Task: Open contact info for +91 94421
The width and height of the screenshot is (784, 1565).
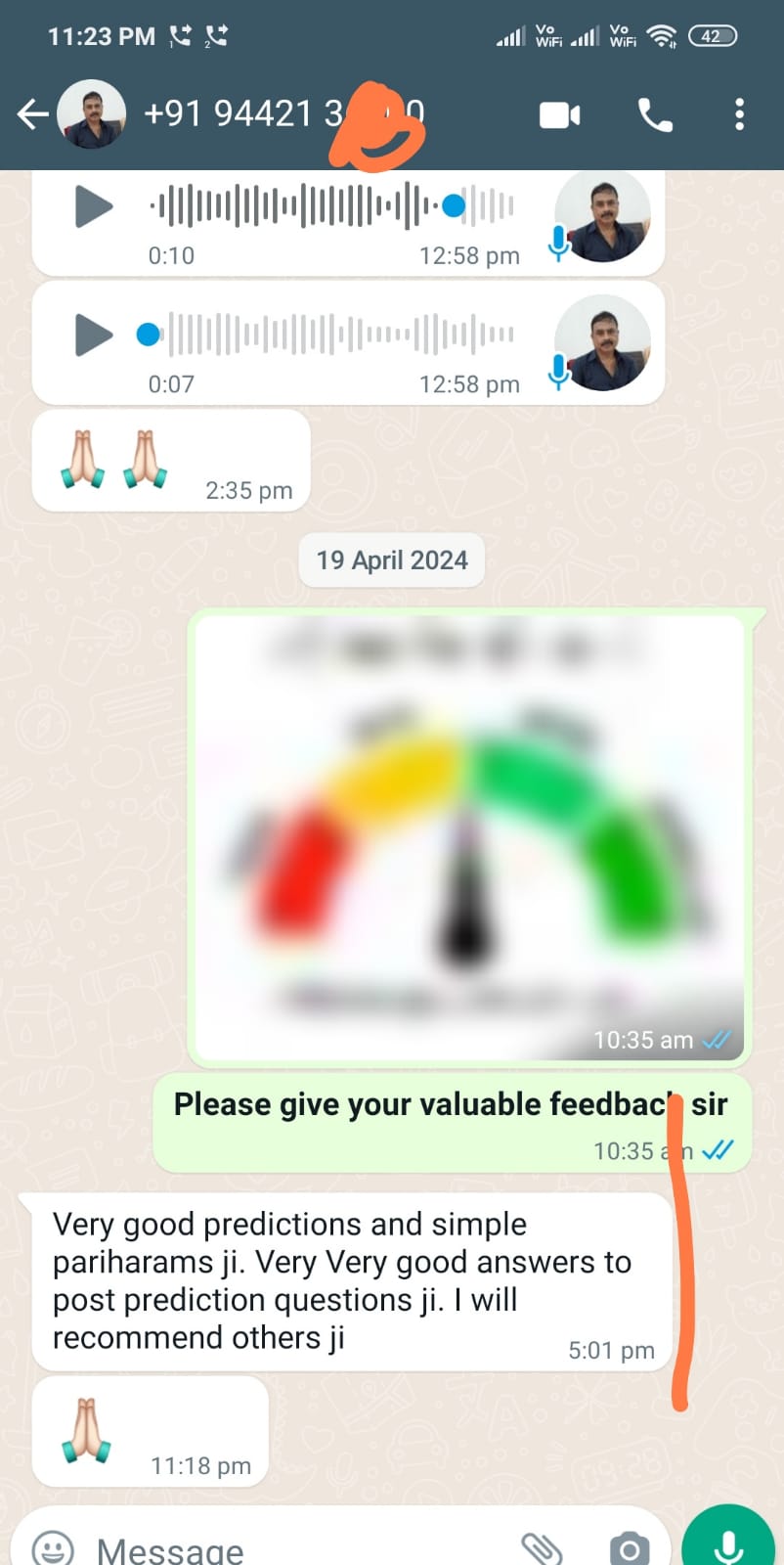Action: (x=235, y=114)
